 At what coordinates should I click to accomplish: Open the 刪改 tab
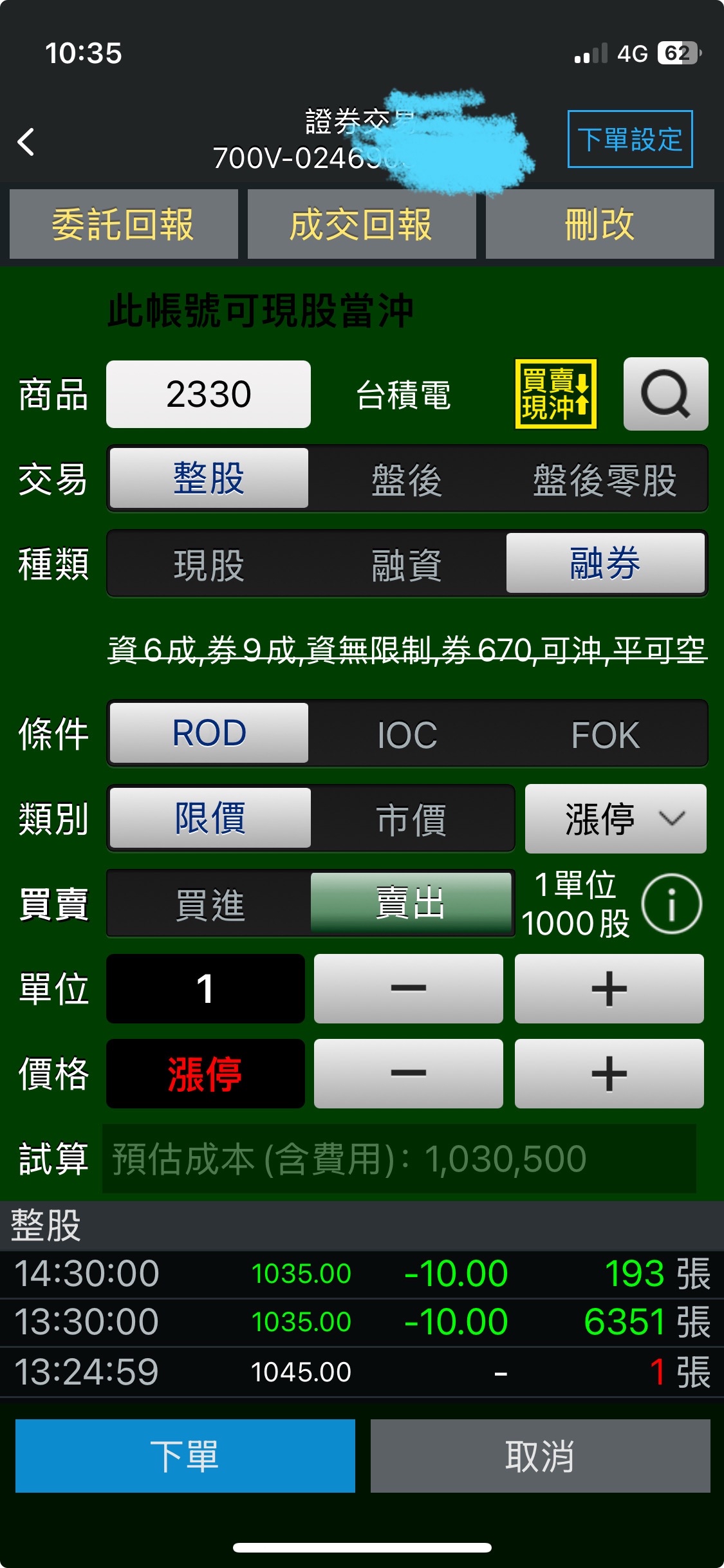click(599, 225)
